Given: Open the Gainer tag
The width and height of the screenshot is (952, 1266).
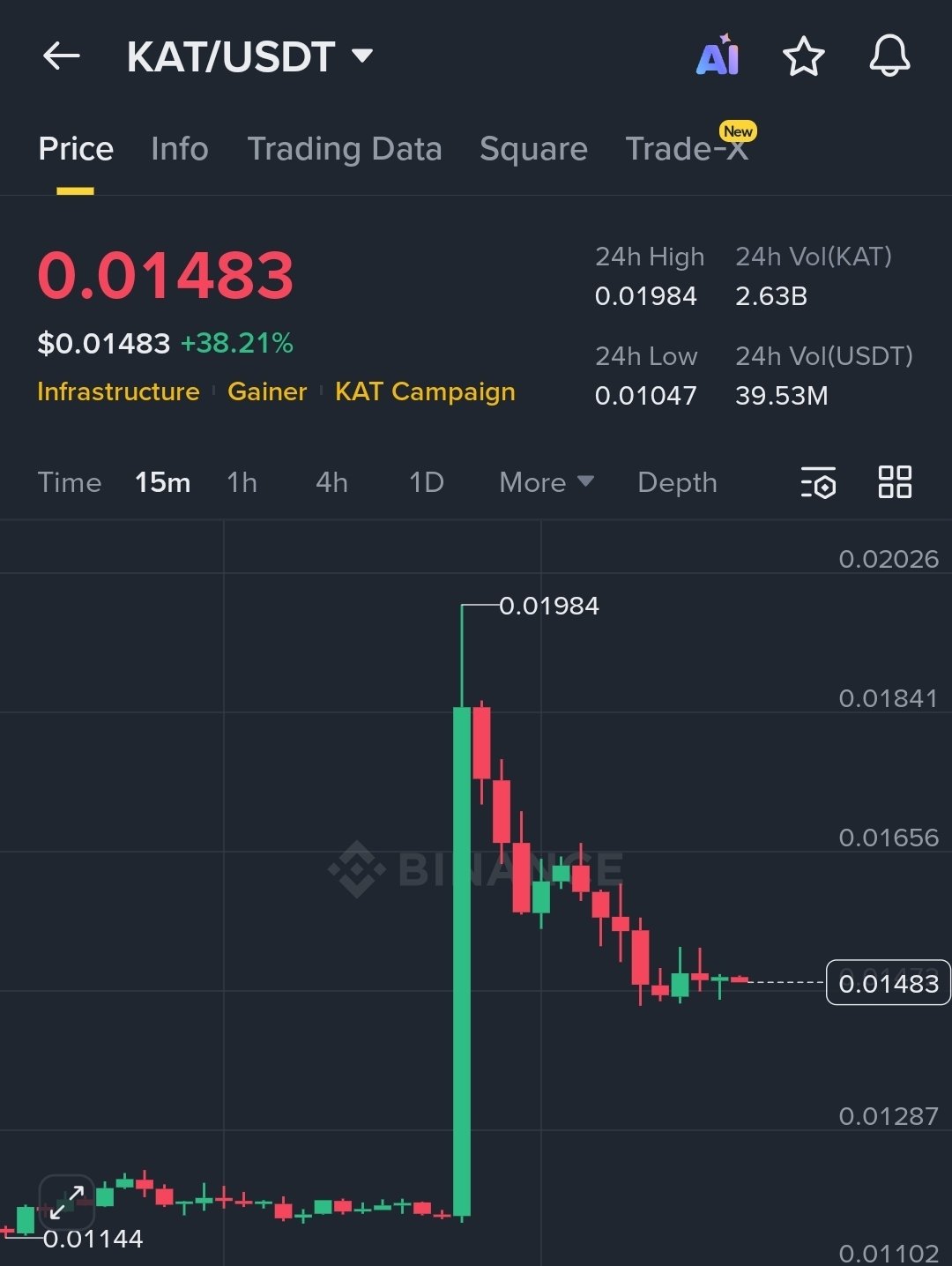Looking at the screenshot, I should (x=267, y=391).
